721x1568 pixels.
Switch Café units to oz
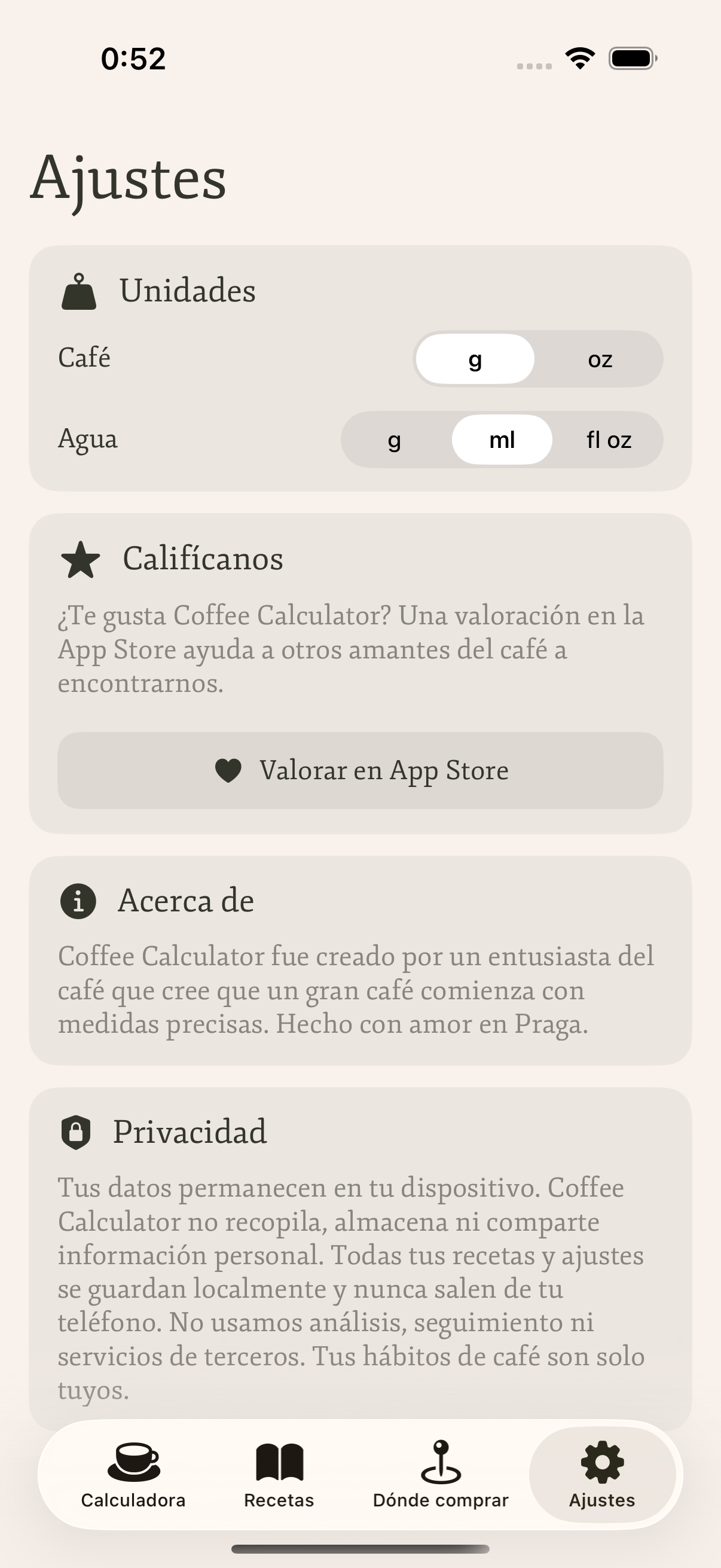[601, 359]
